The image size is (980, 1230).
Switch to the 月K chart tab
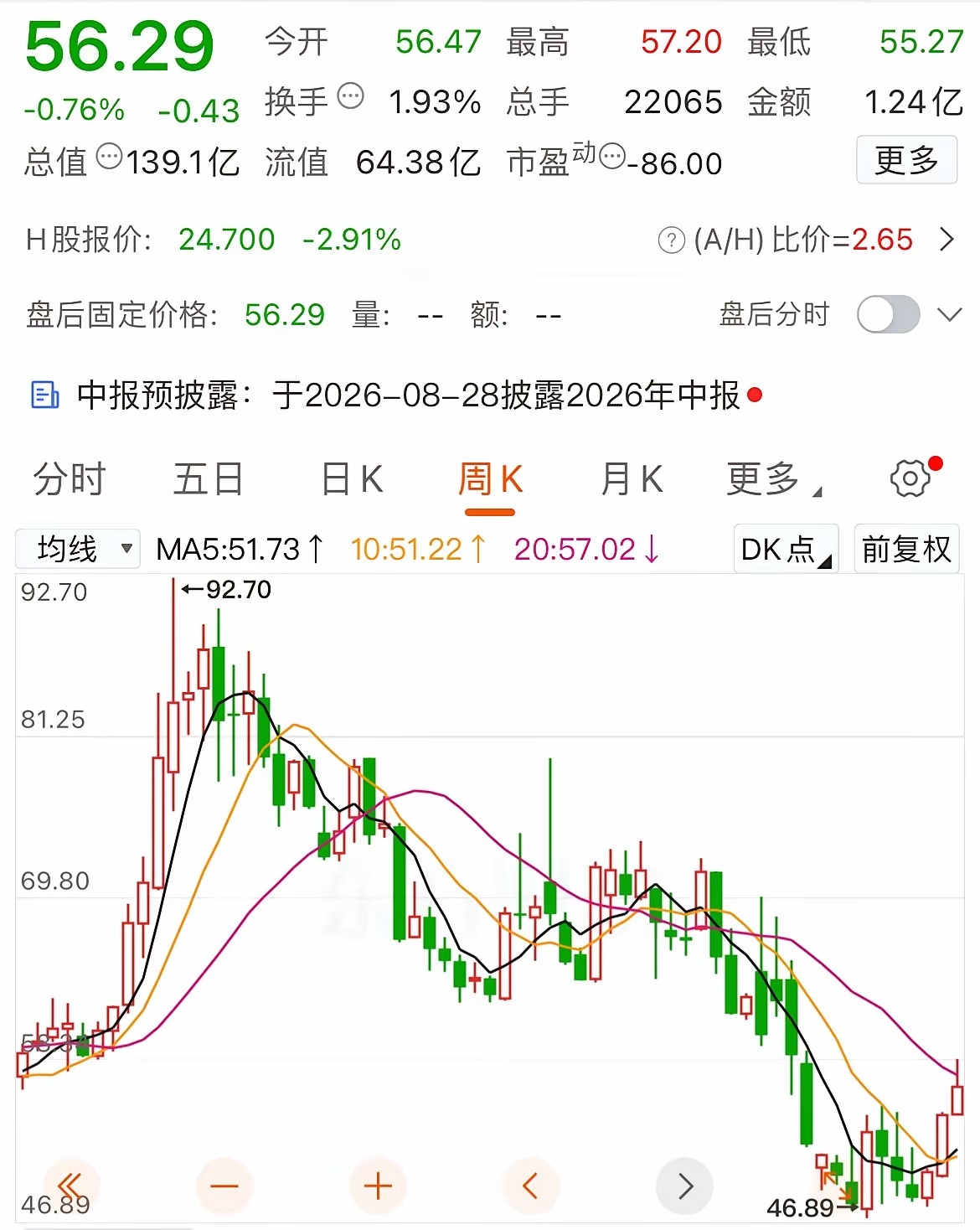pyautogui.click(x=632, y=480)
